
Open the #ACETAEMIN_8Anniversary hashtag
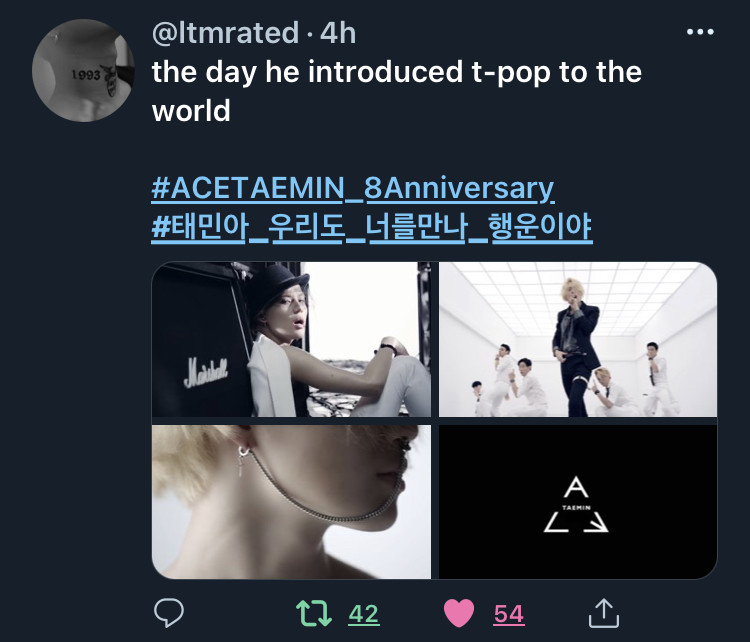[352, 188]
